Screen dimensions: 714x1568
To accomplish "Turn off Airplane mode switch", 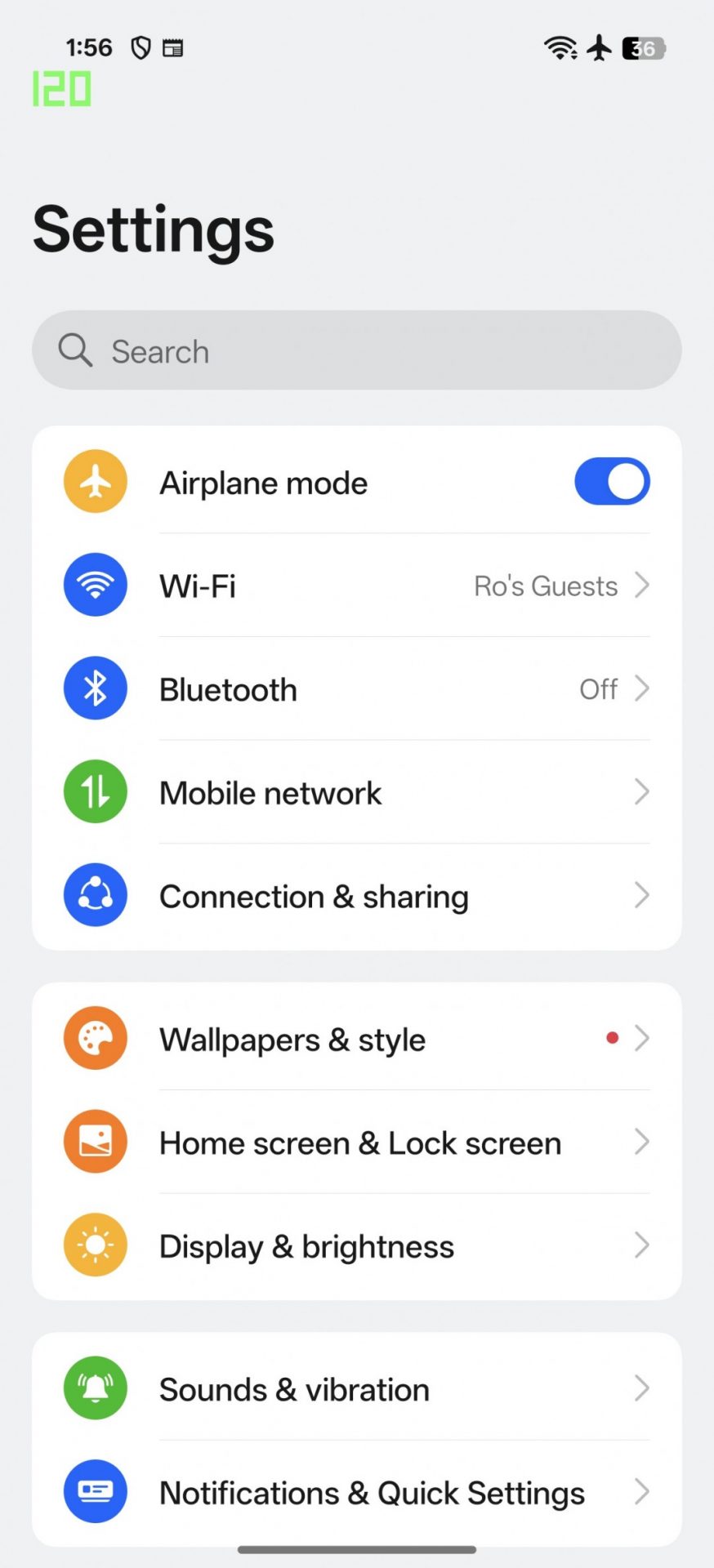I will (x=611, y=482).
